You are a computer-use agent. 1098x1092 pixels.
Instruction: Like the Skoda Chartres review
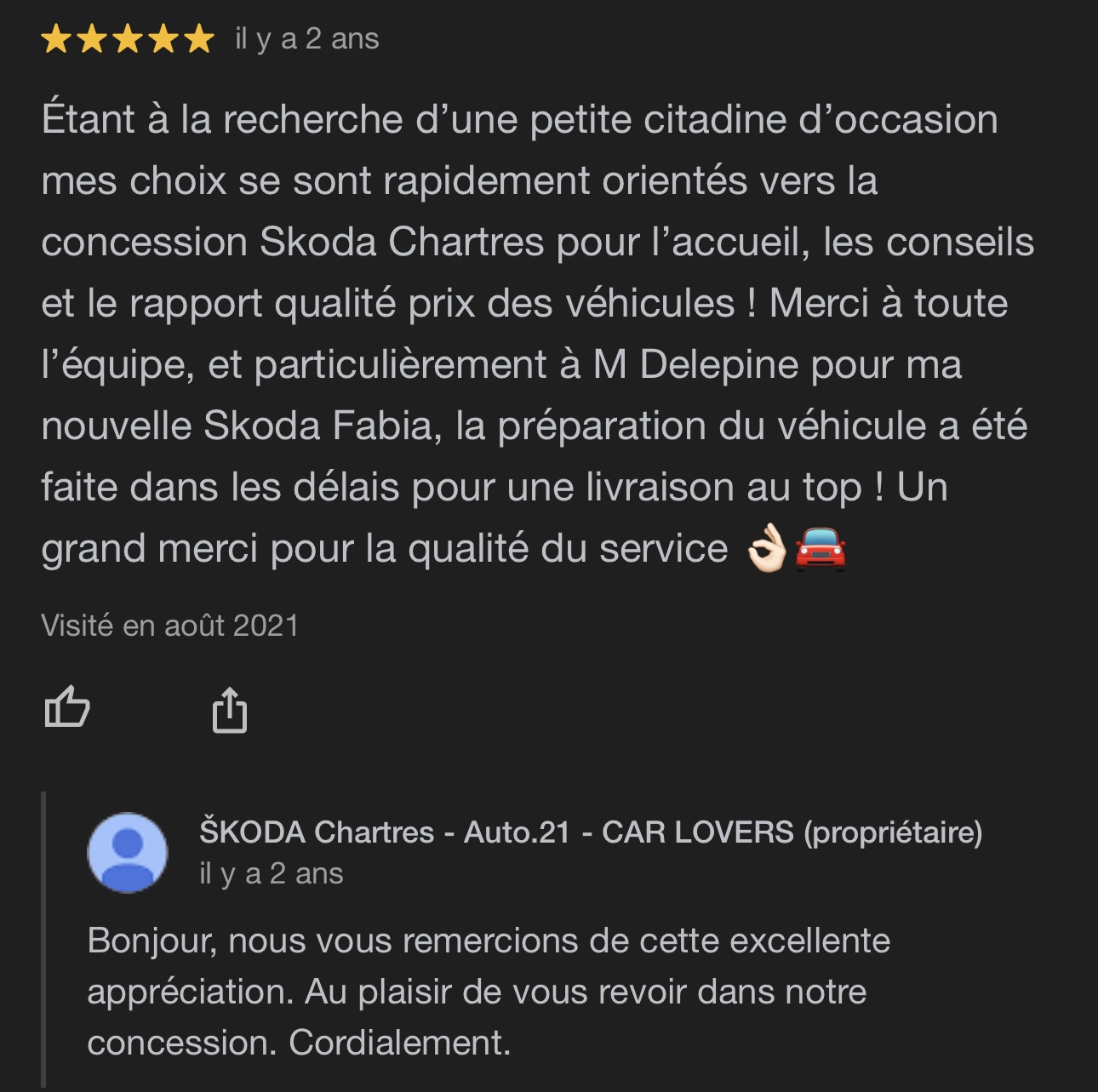coord(66,707)
